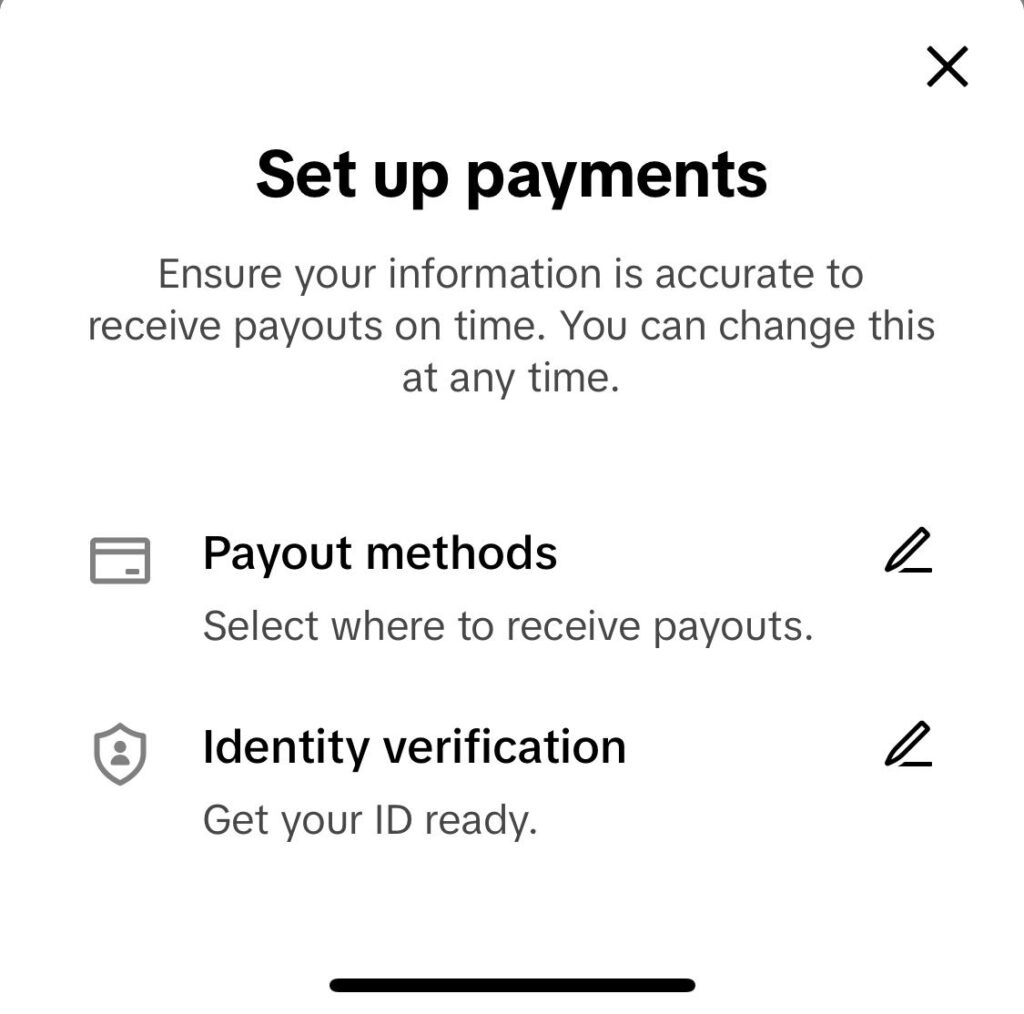Screen dimensions: 1024x1014
Task: Close the Set up payments sheet
Action: tap(946, 67)
